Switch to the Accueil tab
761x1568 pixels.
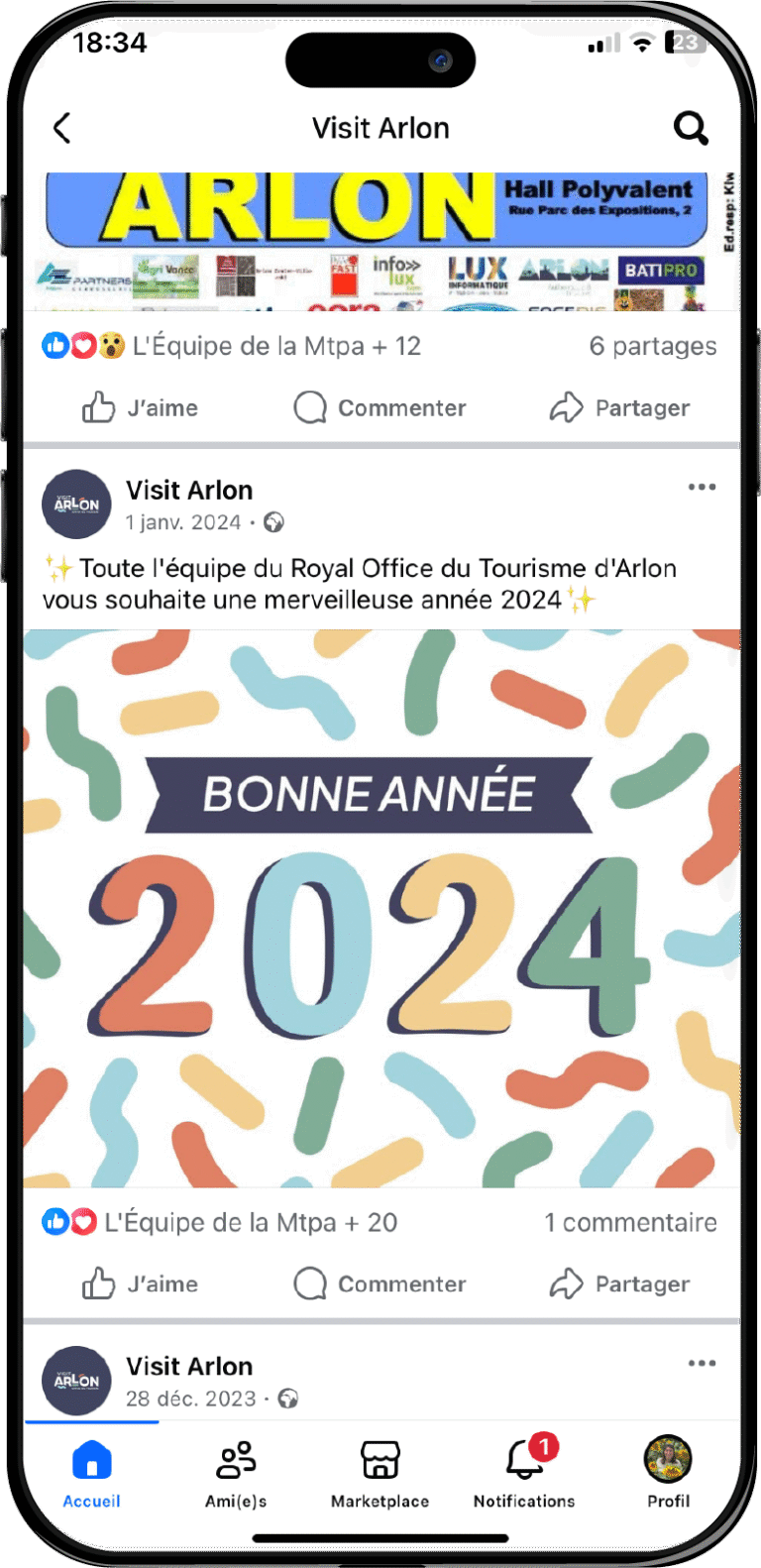pyautogui.click(x=91, y=1474)
